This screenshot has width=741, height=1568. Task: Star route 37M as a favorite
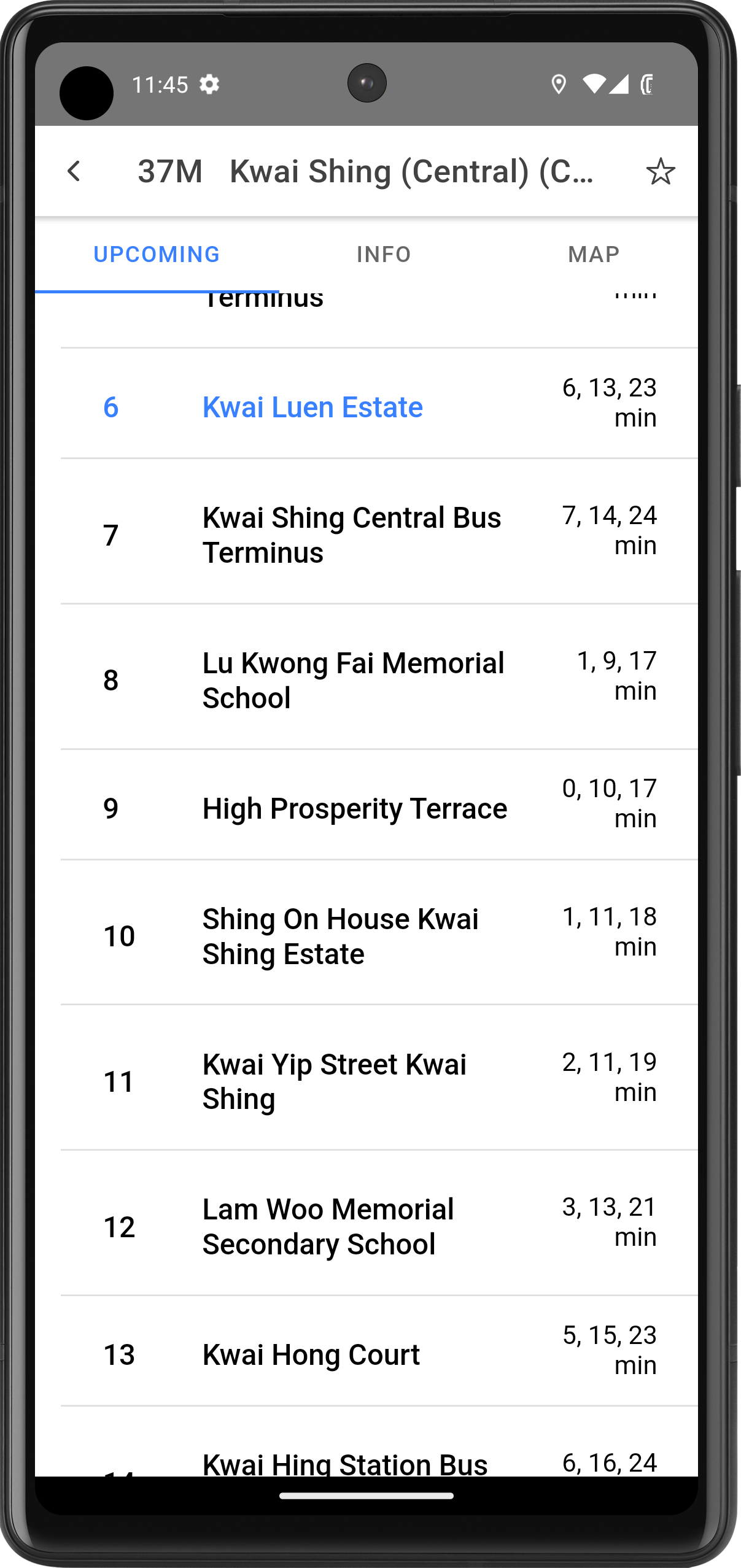660,171
